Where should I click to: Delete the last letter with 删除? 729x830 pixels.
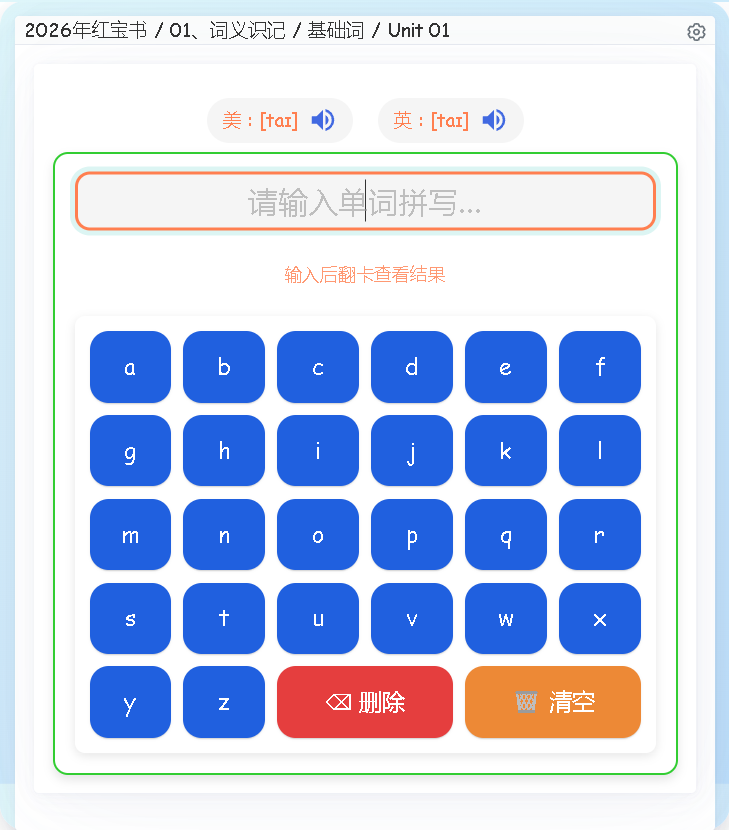[365, 702]
